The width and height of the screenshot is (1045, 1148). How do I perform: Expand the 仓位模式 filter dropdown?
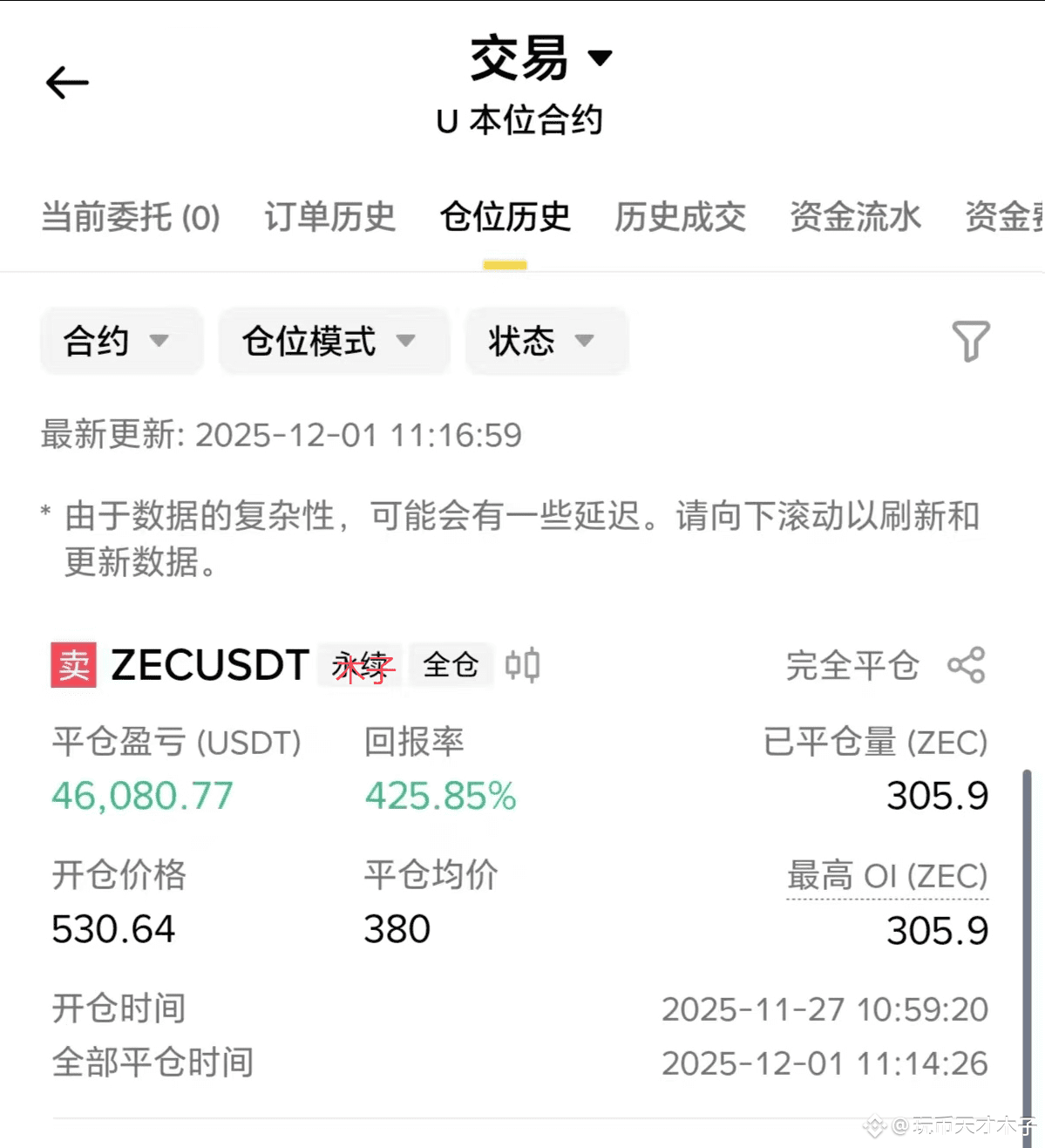[x=332, y=341]
